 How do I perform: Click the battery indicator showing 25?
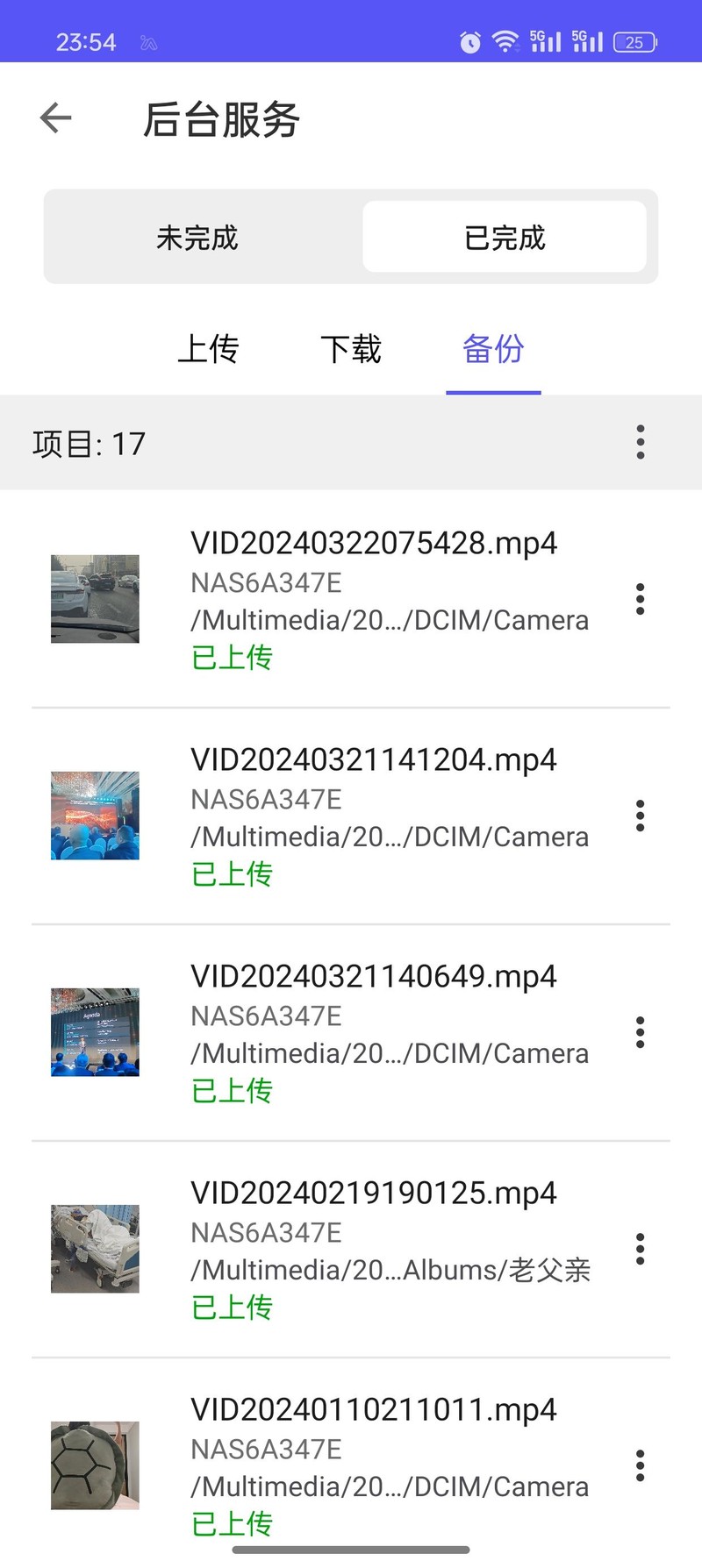point(634,41)
